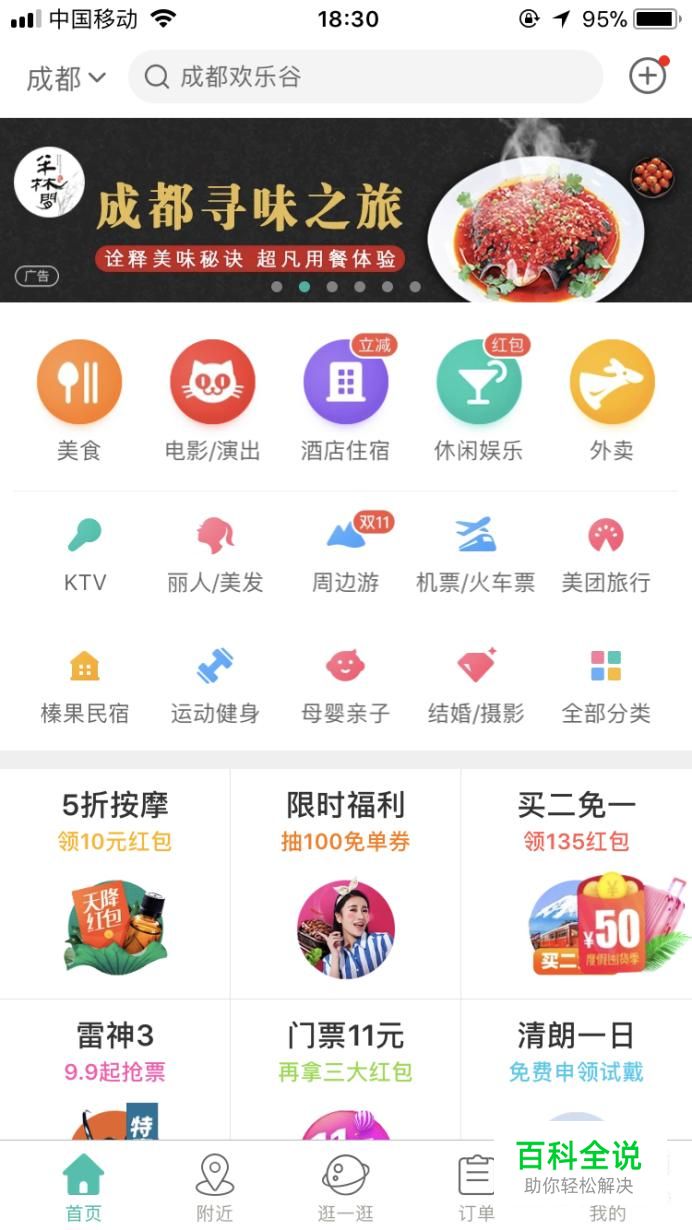Select the 运动健身 category
Viewport: 692px width, 1230px height.
click(x=215, y=684)
